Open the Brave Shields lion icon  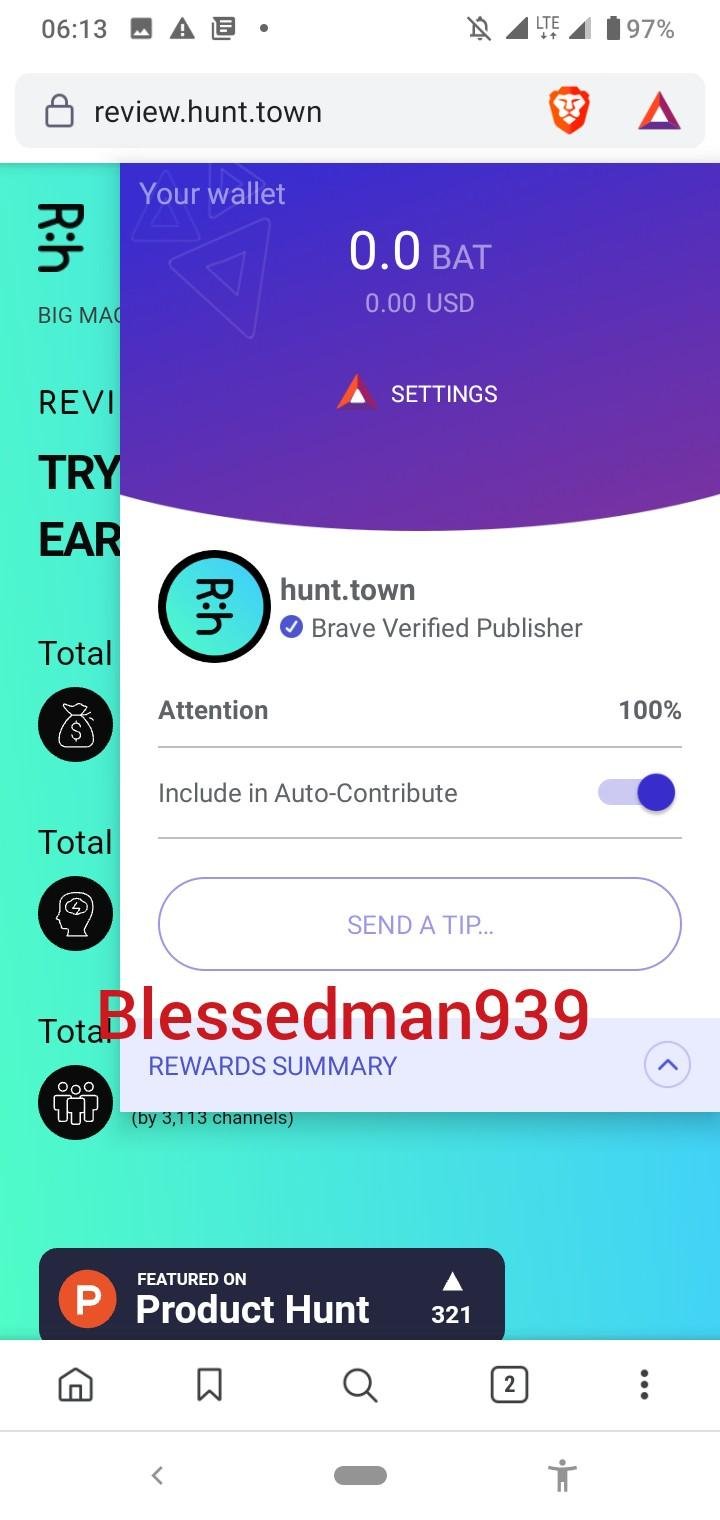pyautogui.click(x=569, y=111)
